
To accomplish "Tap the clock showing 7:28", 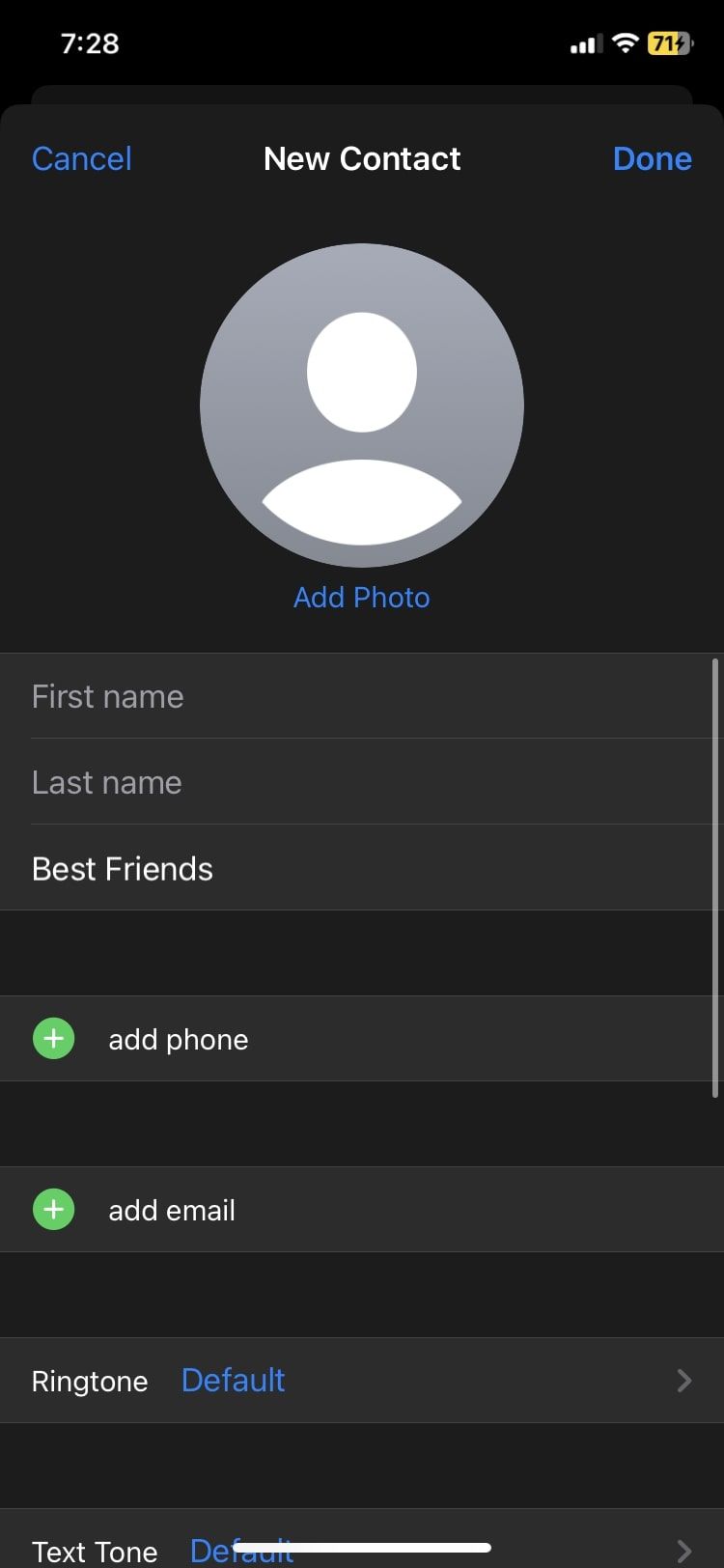I will tap(91, 42).
